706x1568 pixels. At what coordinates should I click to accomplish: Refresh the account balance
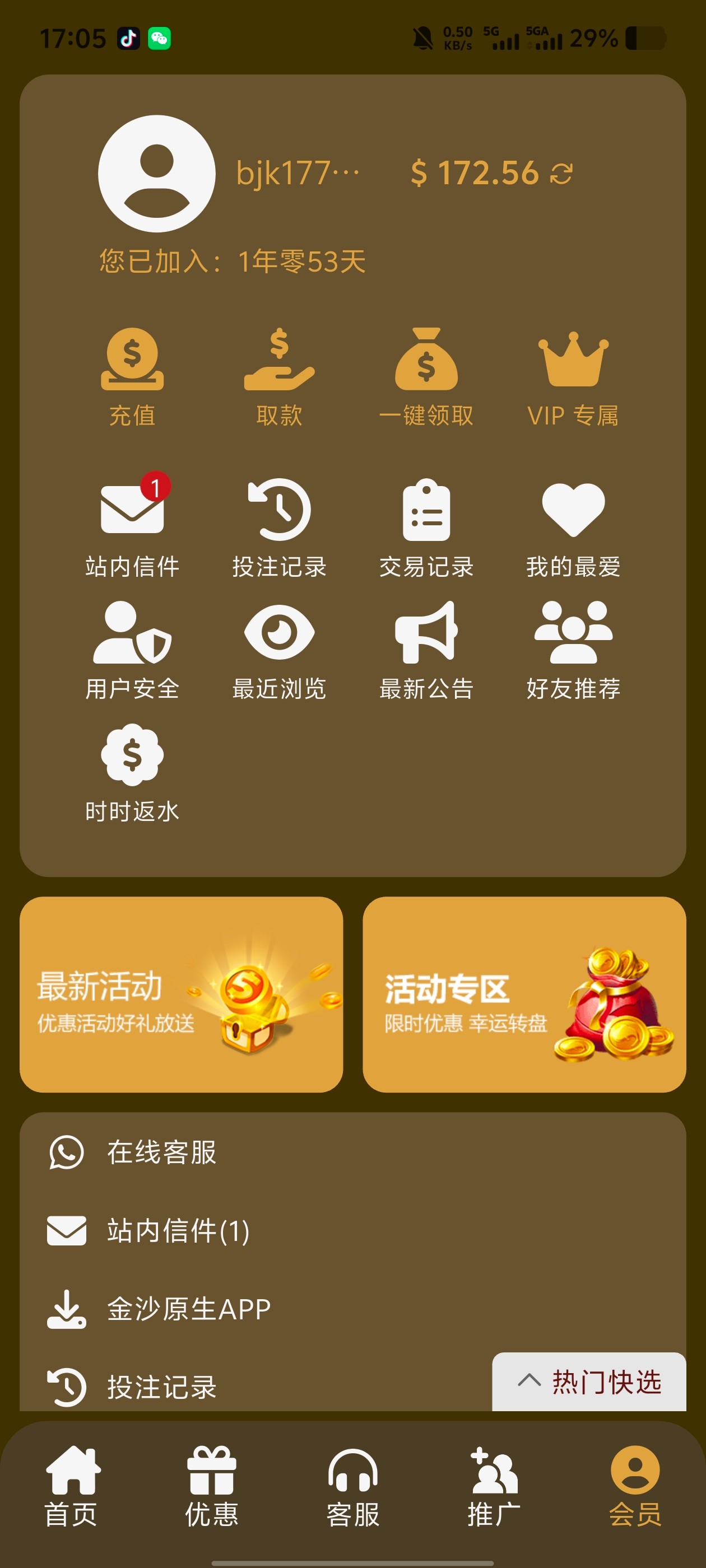(560, 174)
